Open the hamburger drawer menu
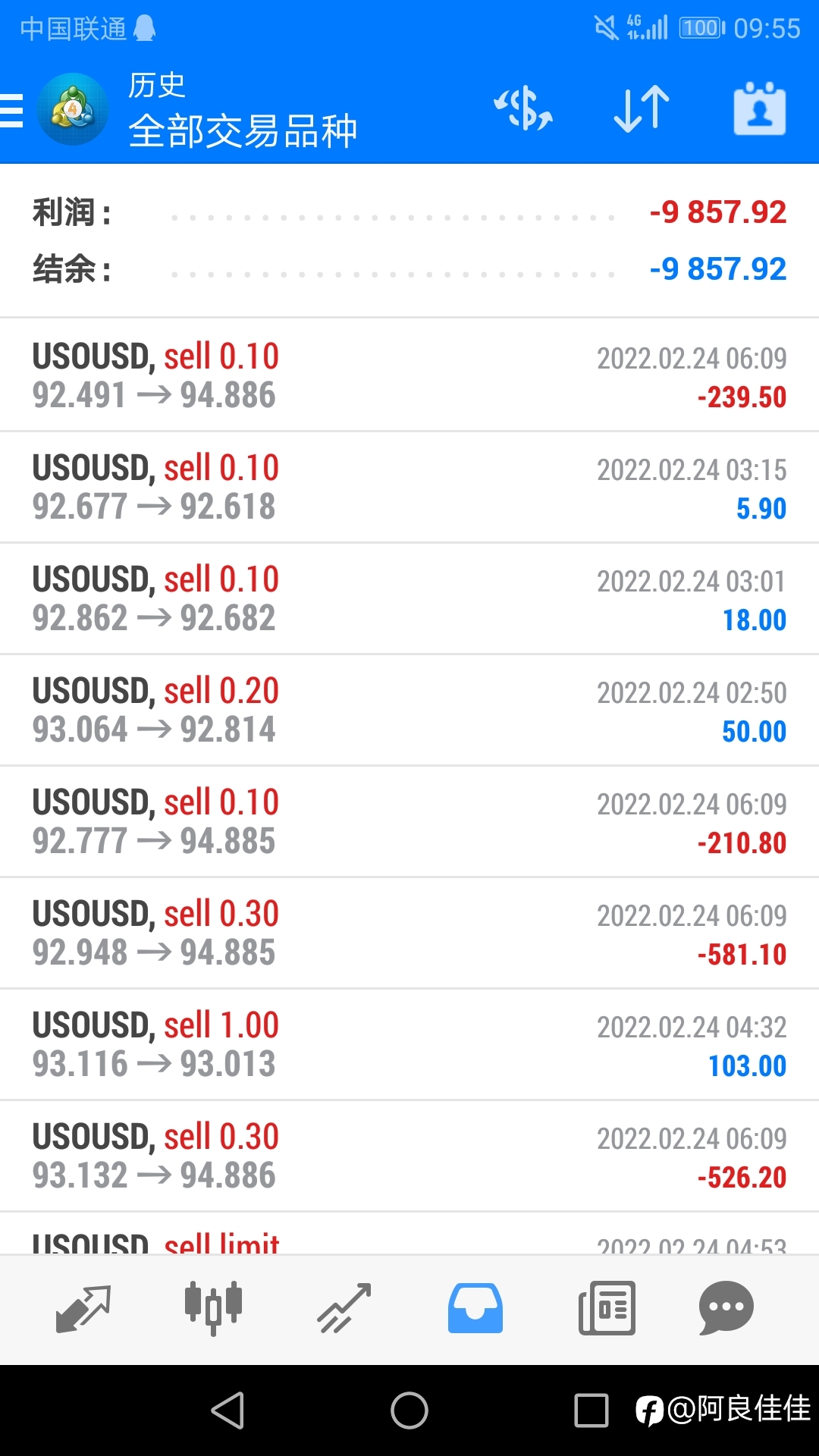 pos(11,111)
